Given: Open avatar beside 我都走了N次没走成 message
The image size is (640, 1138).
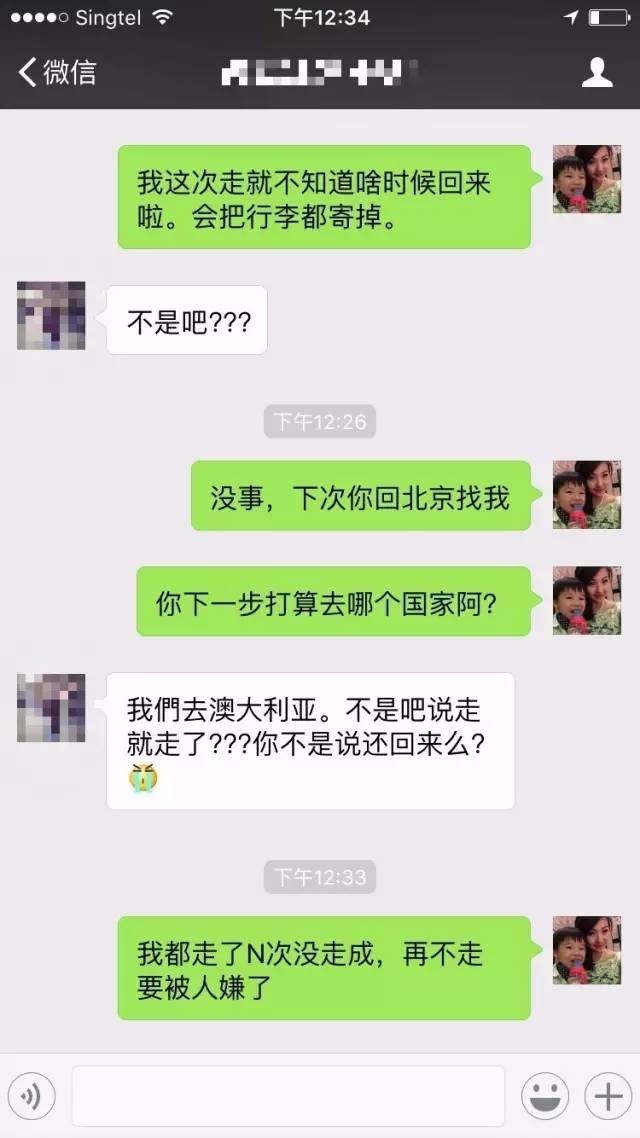Looking at the screenshot, I should tap(587, 950).
